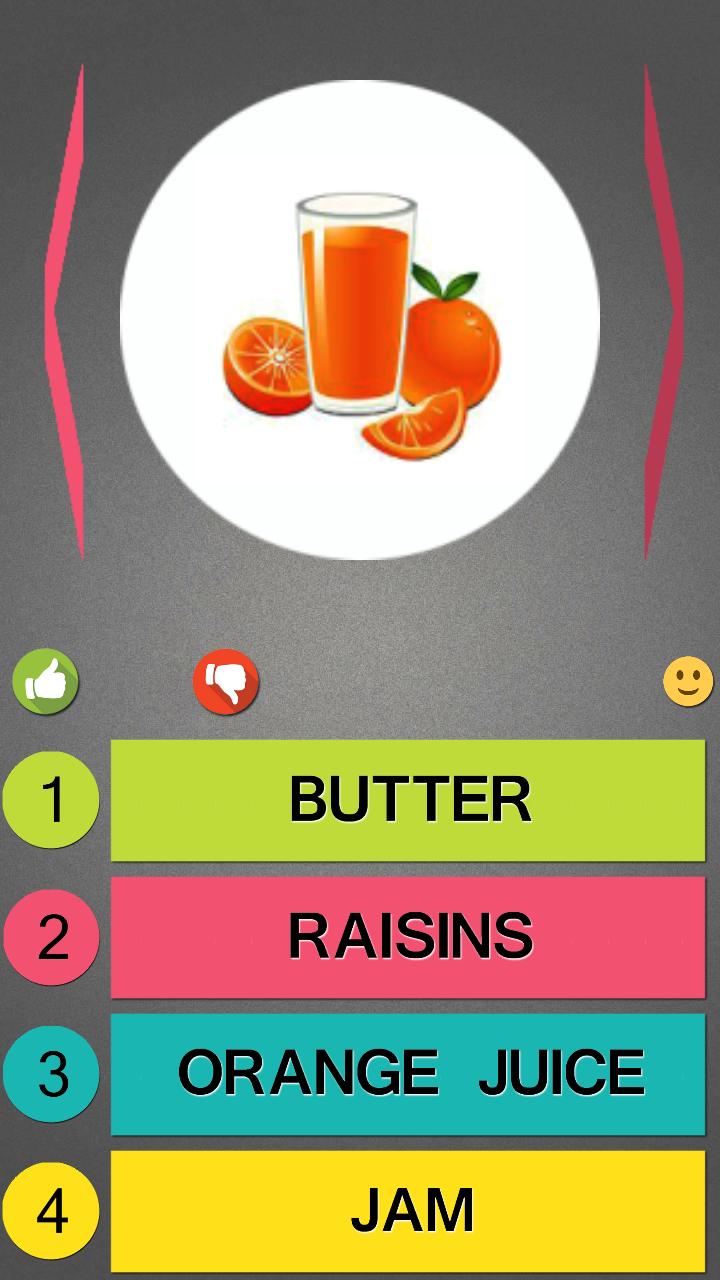Select ORANGE JUICE as the answer
The width and height of the screenshot is (720, 1280).
pos(408,1074)
